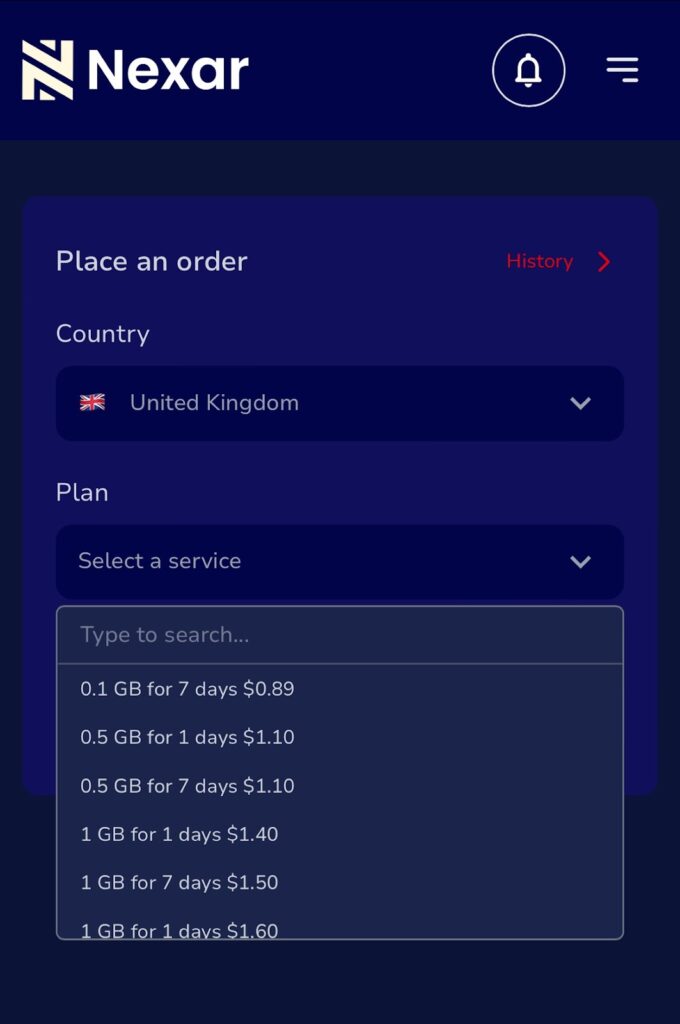Select 0.1 GB for 7 days $0.89
The height and width of the screenshot is (1024, 680).
coord(188,689)
